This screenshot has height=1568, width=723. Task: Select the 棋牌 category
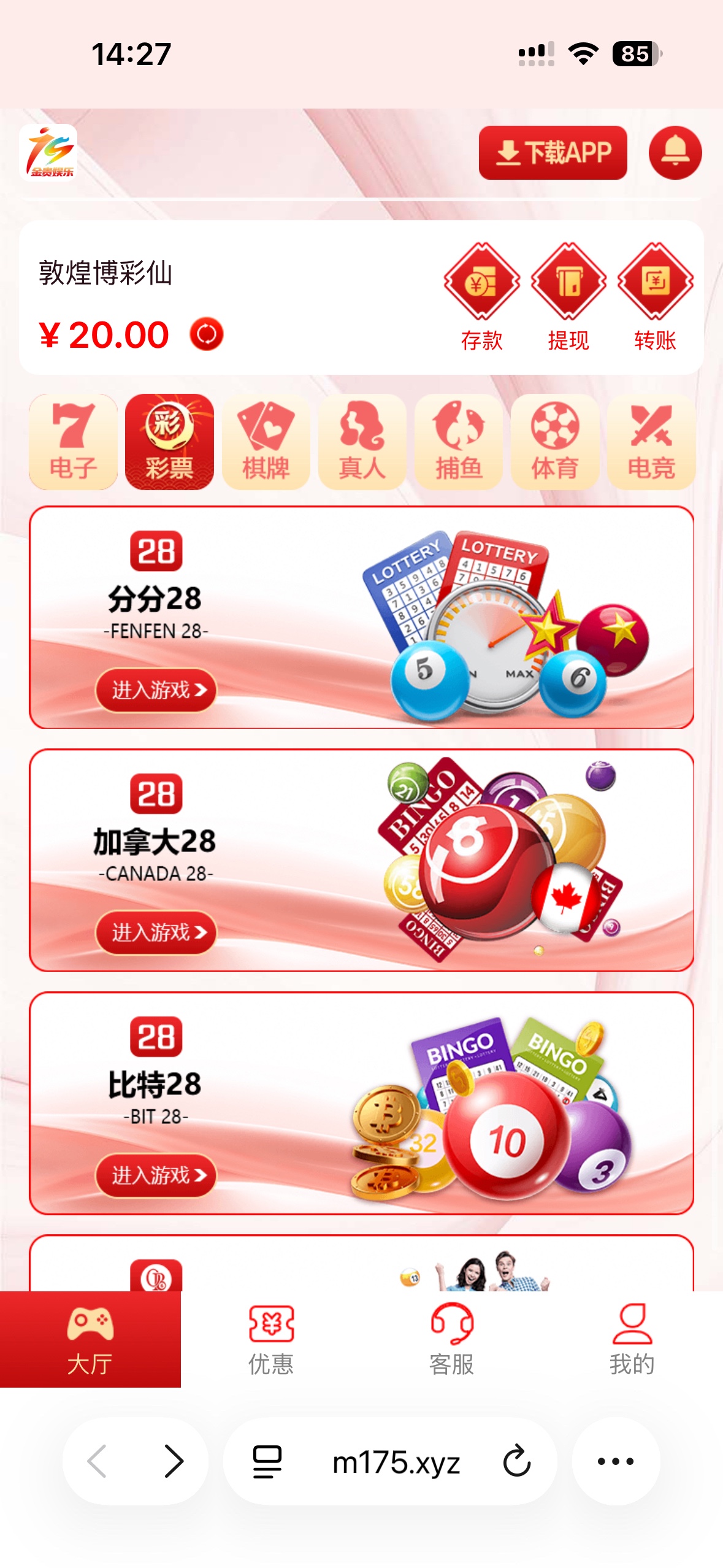(x=266, y=442)
